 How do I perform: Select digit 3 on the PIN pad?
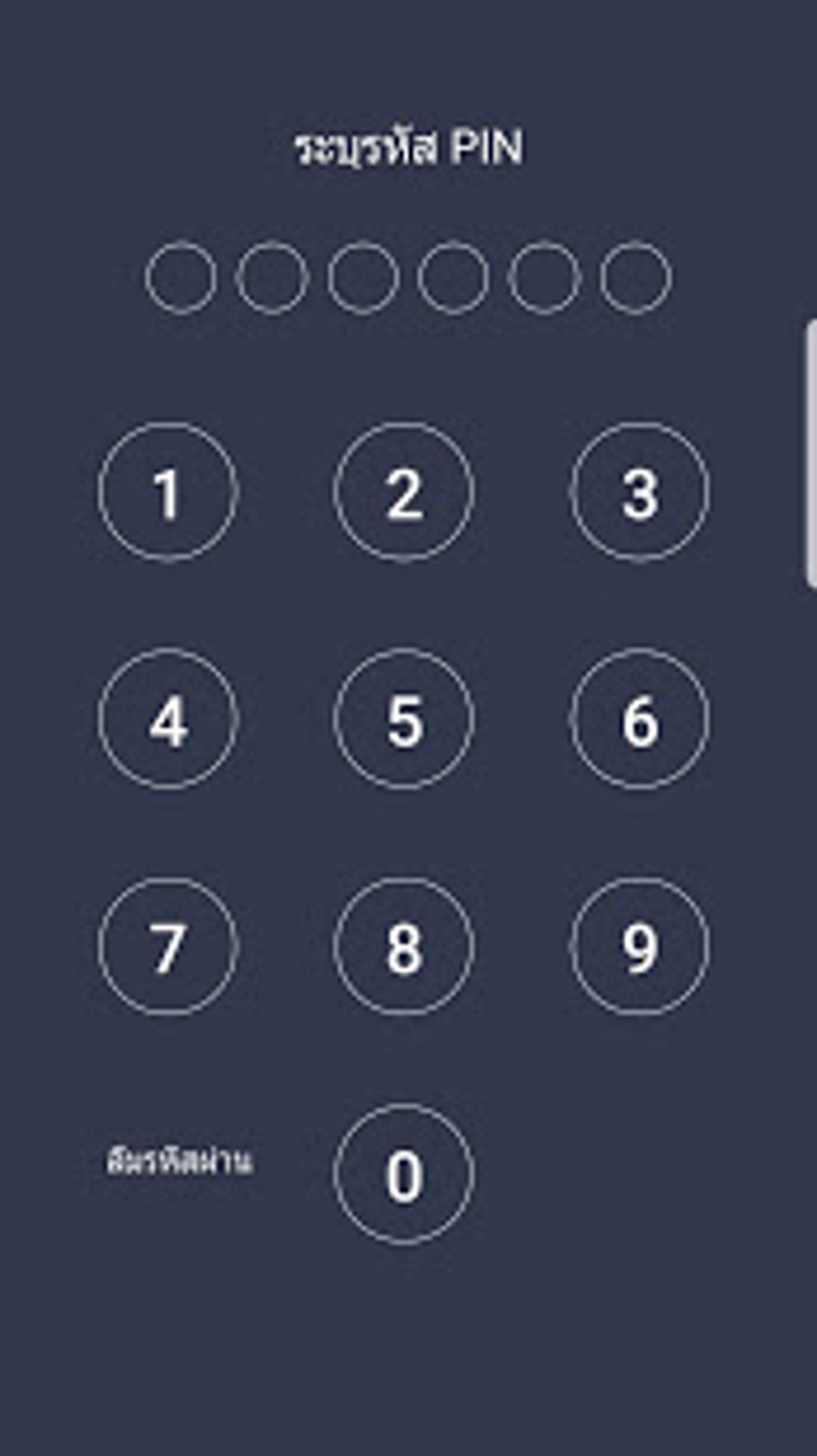(x=639, y=493)
